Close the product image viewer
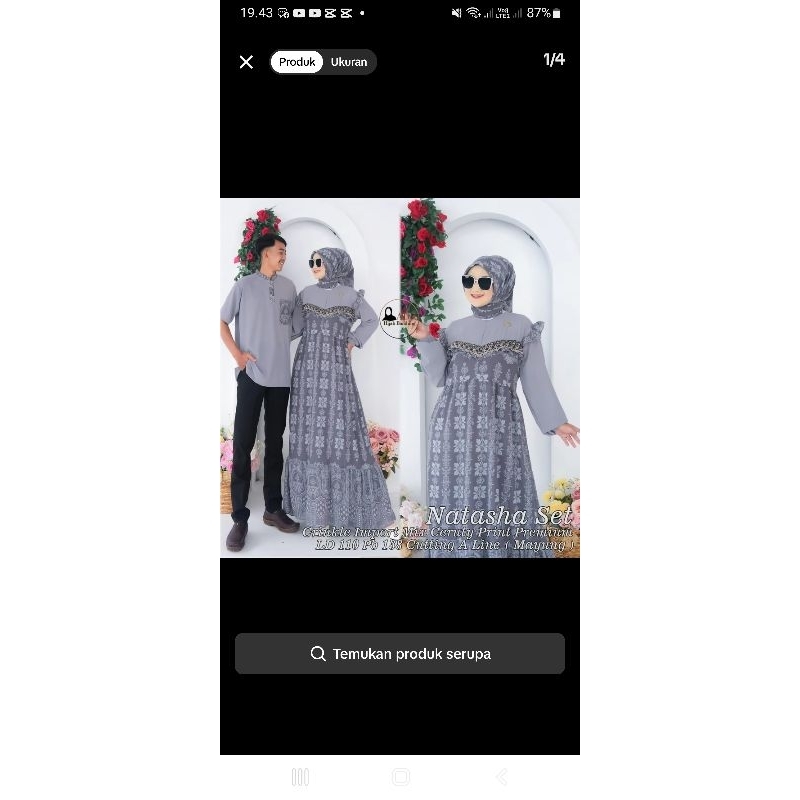Screen dimensions: 800x800 click(x=246, y=62)
